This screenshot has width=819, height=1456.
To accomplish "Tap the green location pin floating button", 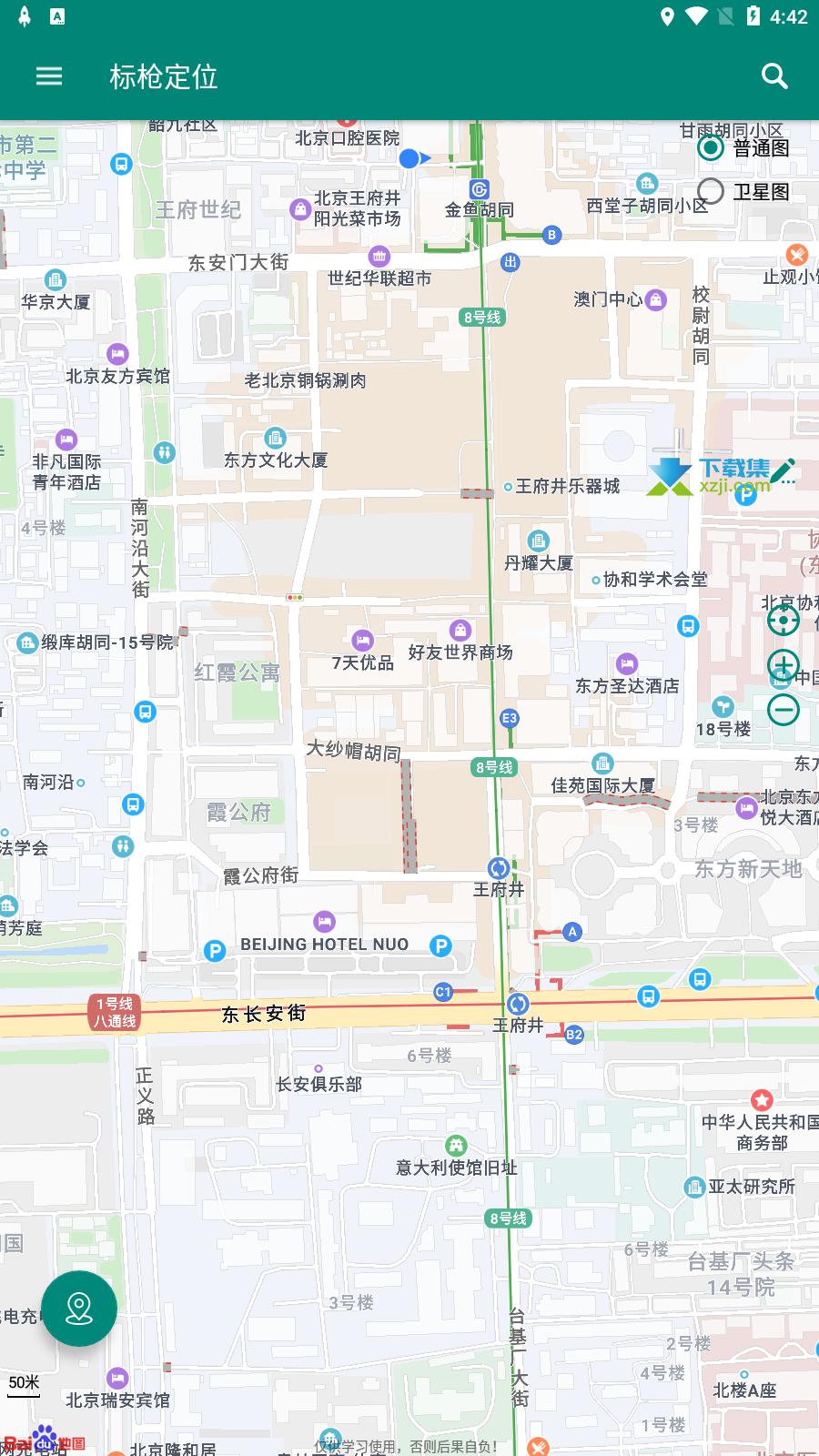I will tap(79, 1309).
